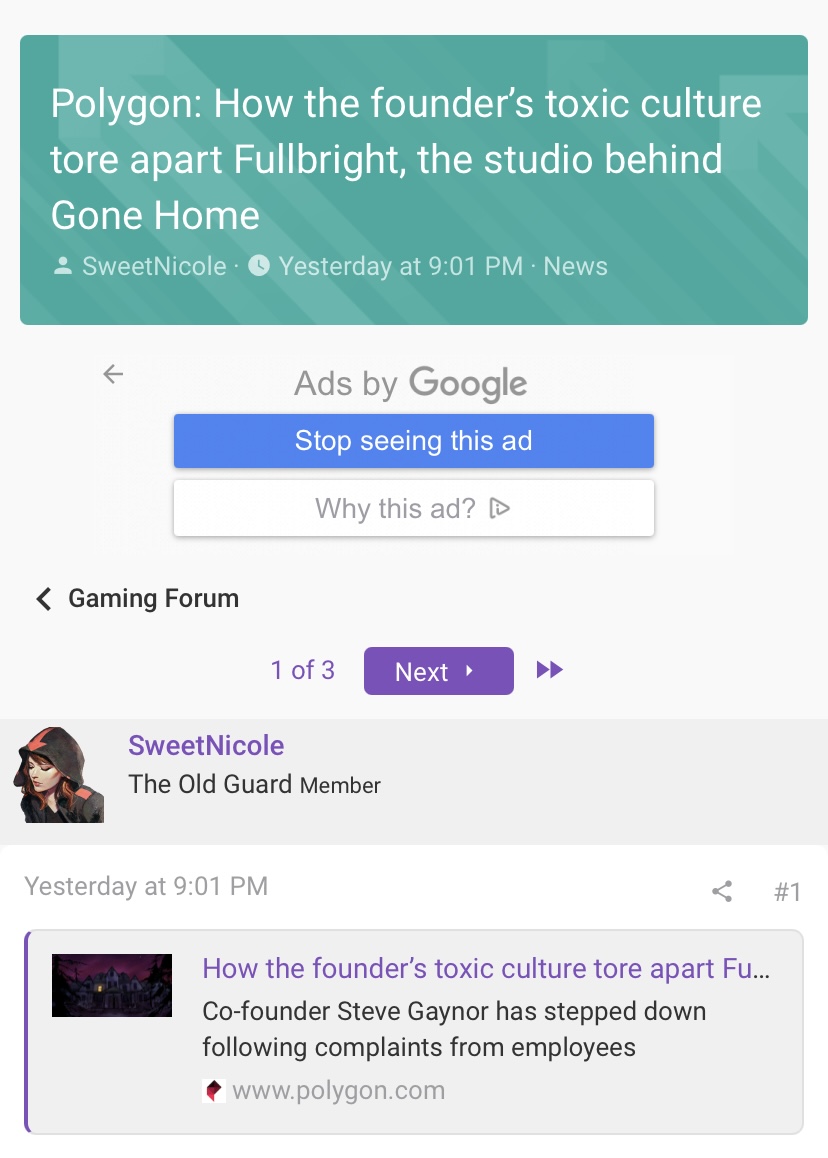Tap Stop seeing this ad
Image resolution: width=828 pixels, height=1158 pixels.
414,441
